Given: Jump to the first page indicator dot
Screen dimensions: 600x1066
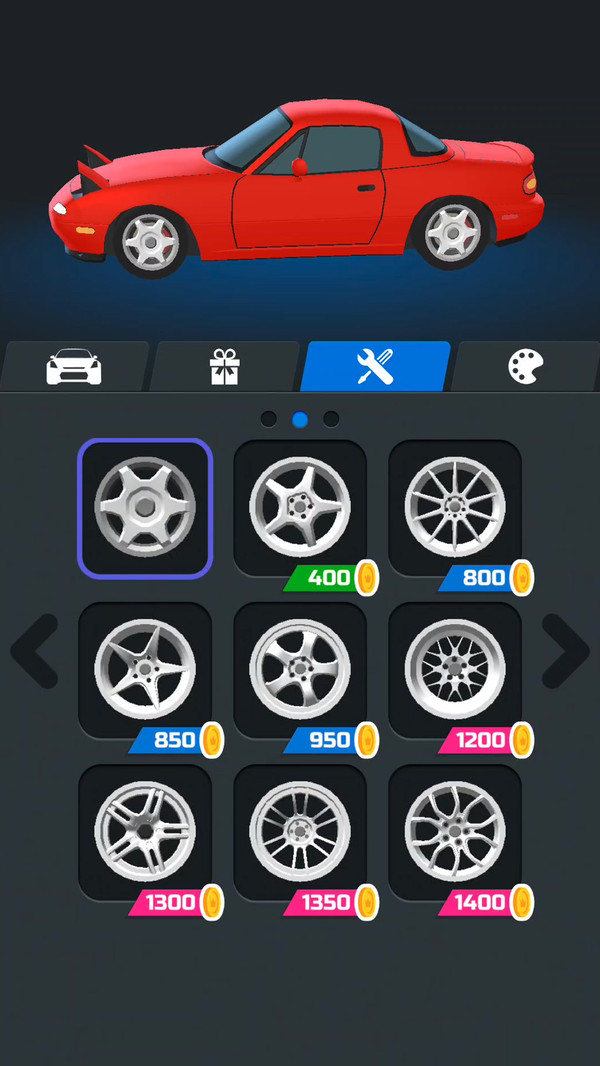Looking at the screenshot, I should 269,419.
